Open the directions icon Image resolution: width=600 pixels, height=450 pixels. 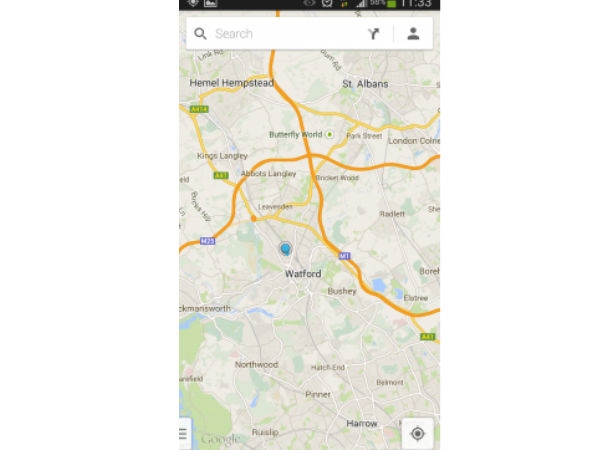[x=375, y=34]
